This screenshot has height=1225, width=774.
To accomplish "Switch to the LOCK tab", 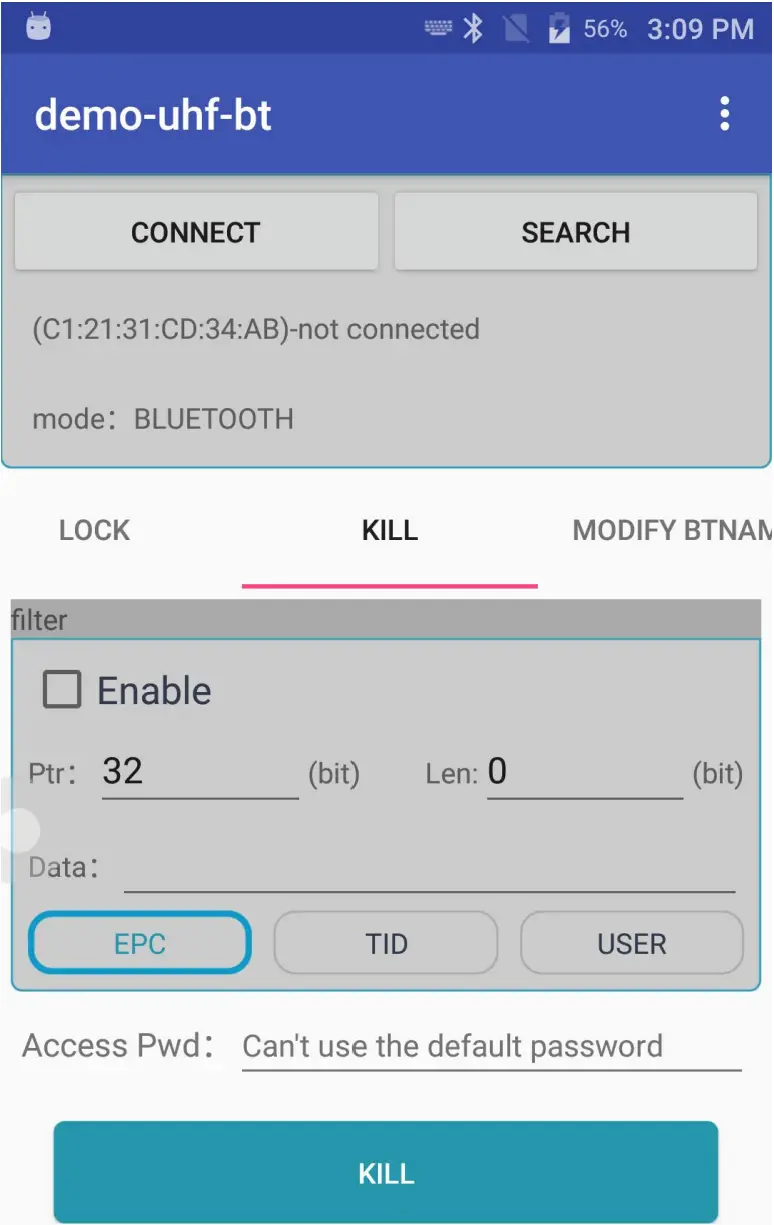I will point(95,530).
